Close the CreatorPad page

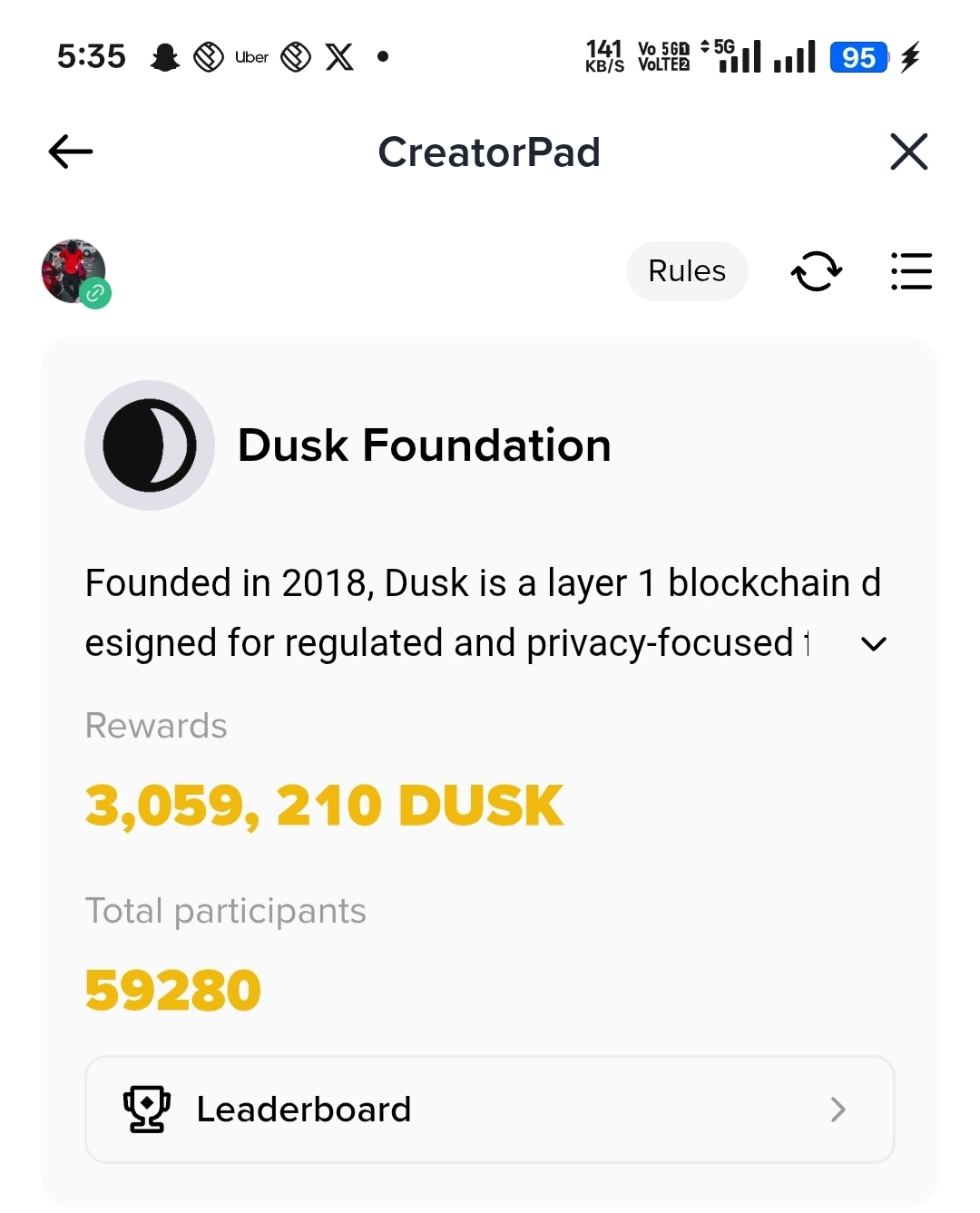[x=909, y=152]
